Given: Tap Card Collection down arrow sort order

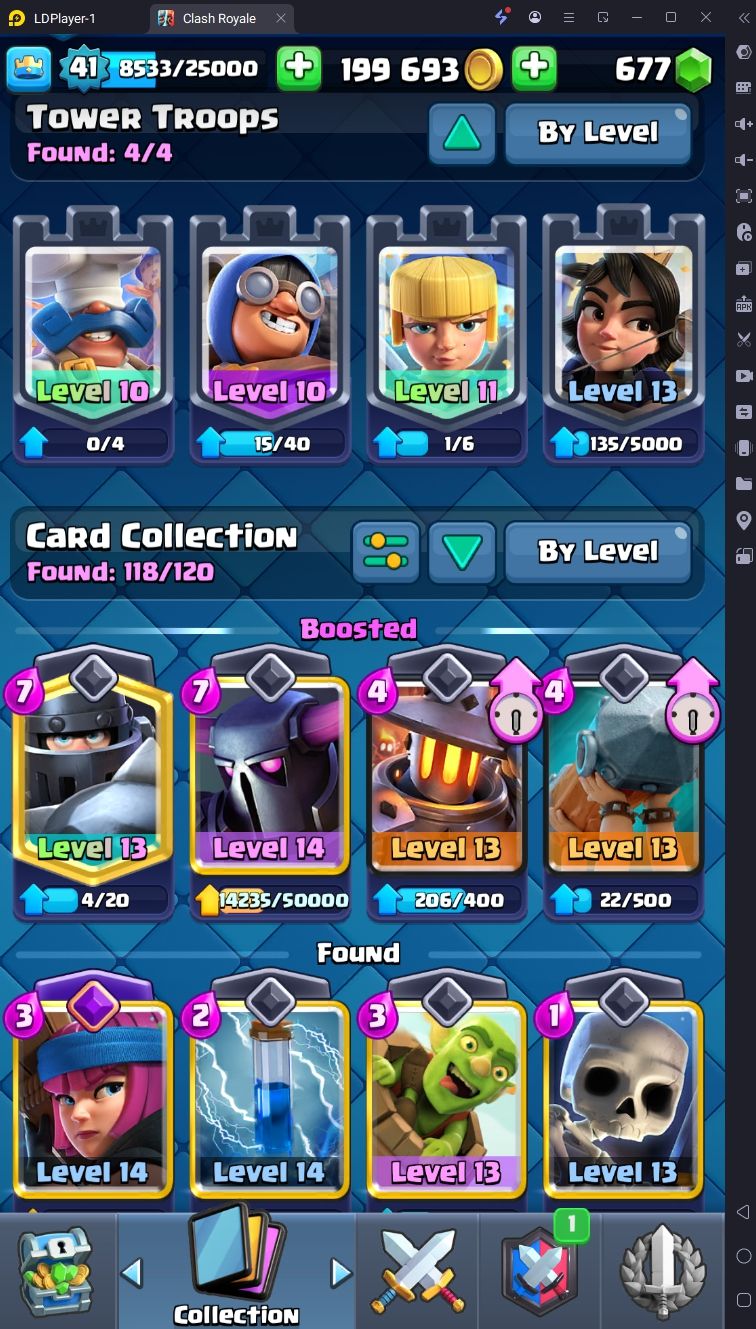Looking at the screenshot, I should click(x=461, y=552).
